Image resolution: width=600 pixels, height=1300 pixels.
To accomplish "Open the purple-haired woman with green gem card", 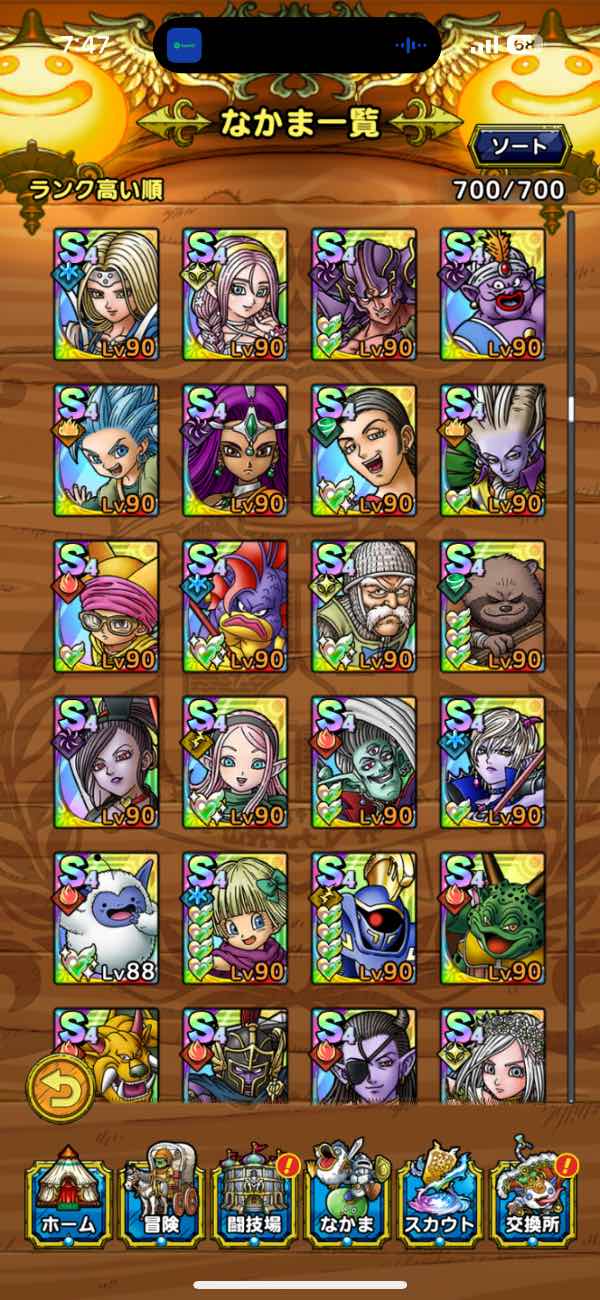I will pos(235,450).
